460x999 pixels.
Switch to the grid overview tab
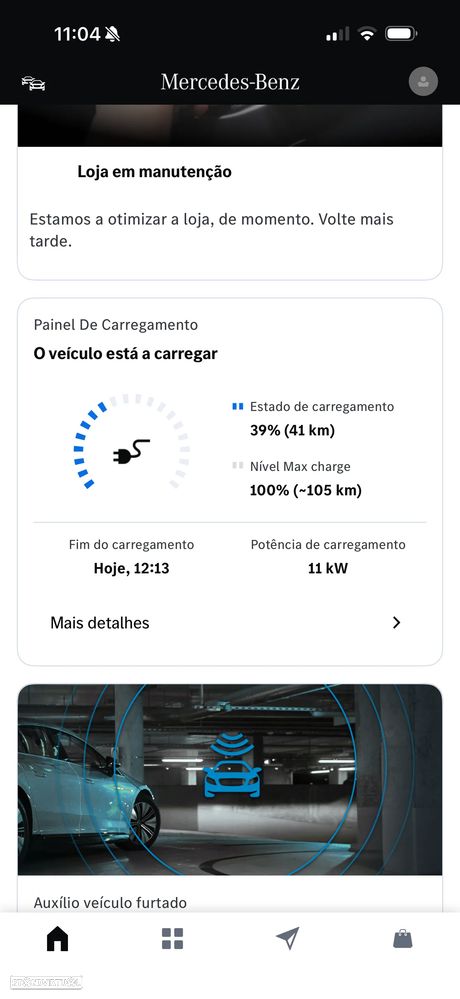pos(173,938)
